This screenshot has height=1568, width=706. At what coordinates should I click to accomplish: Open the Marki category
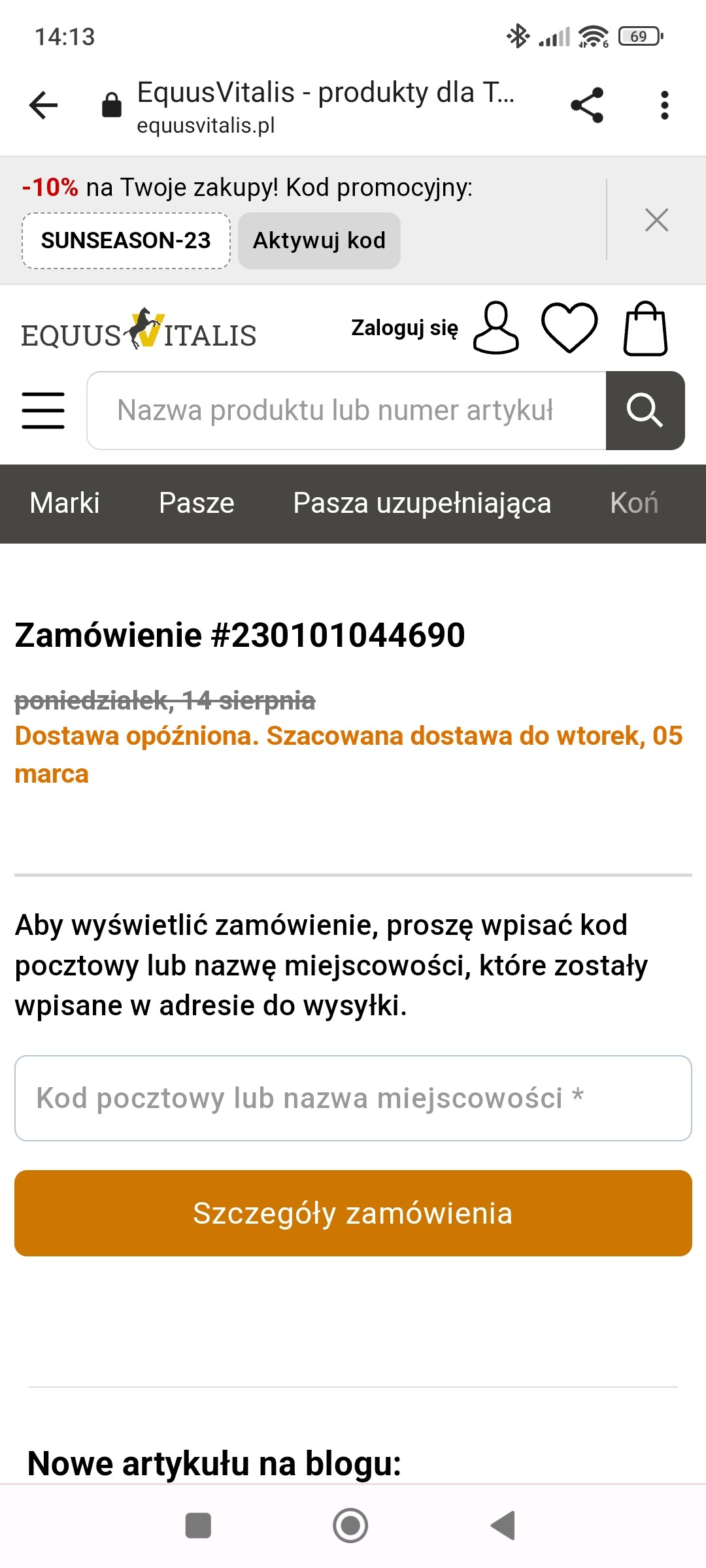click(65, 504)
